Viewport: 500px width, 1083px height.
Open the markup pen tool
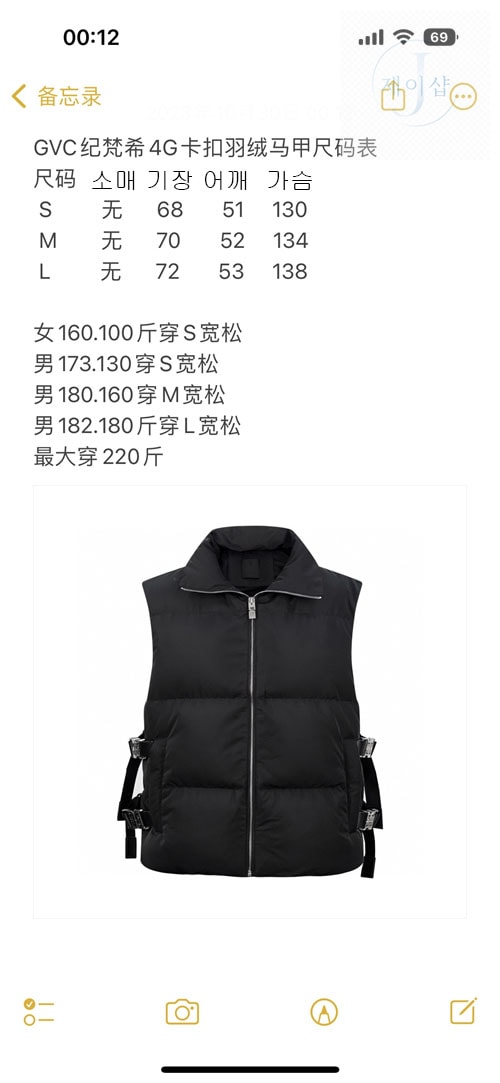324,1012
